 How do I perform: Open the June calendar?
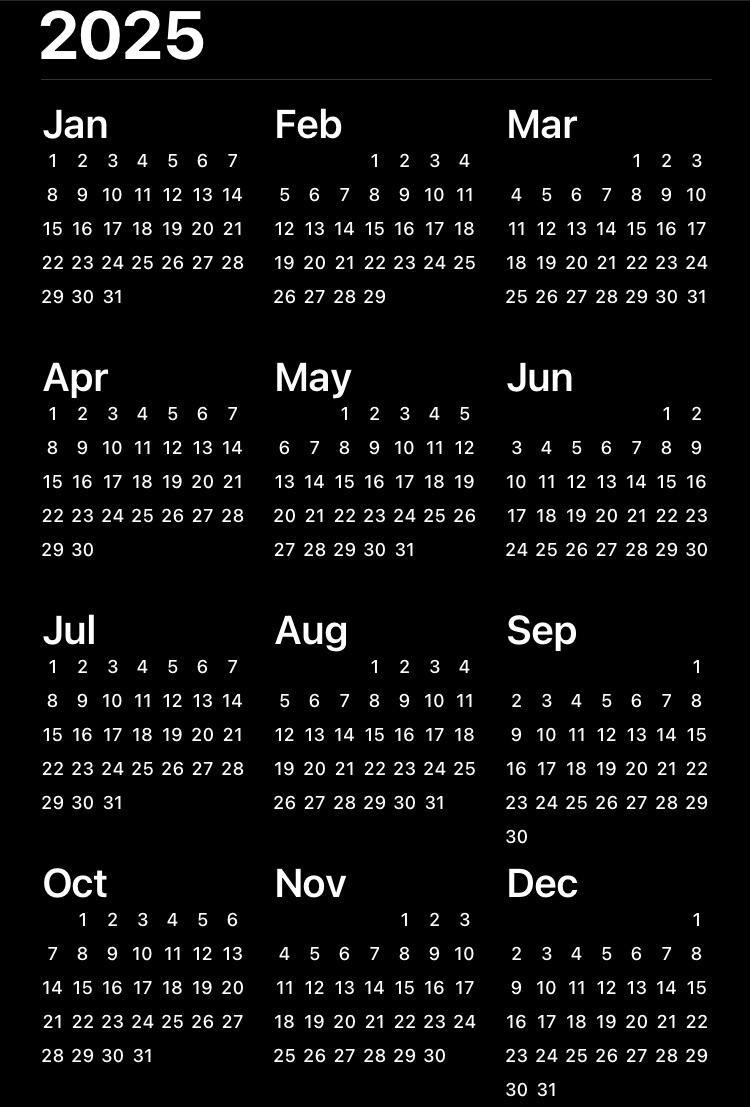(x=540, y=378)
